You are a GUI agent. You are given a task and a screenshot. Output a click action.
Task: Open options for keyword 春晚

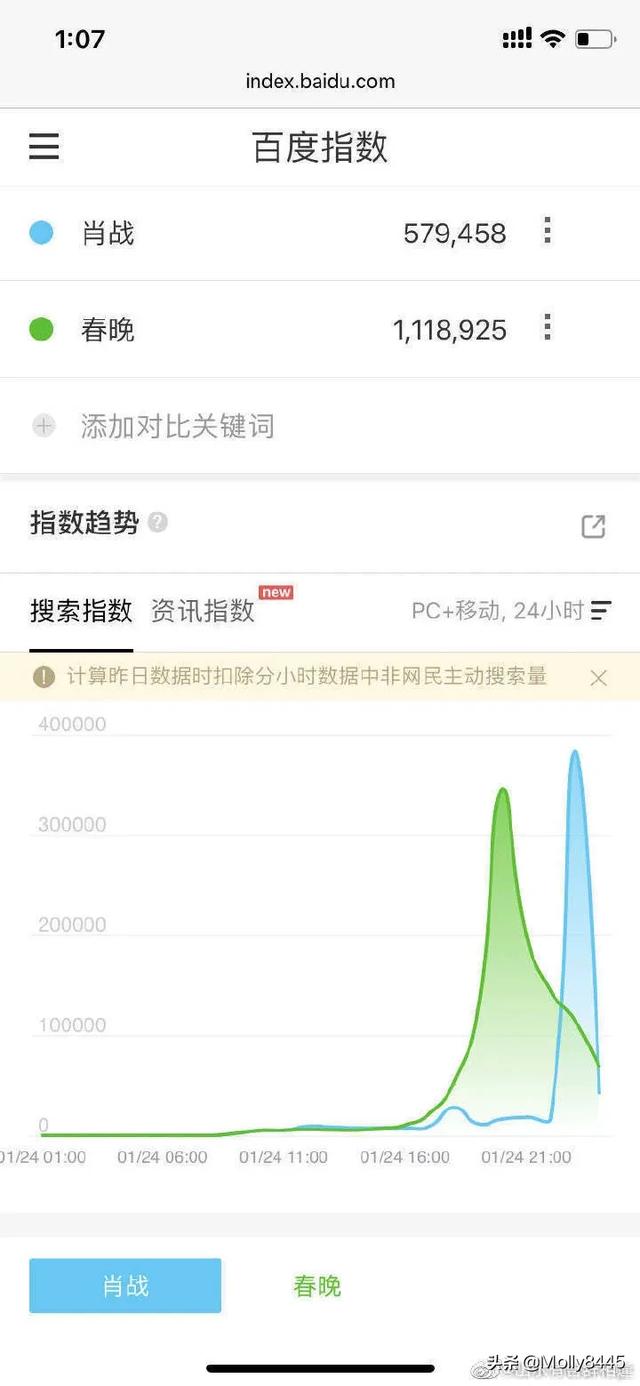[x=546, y=328]
